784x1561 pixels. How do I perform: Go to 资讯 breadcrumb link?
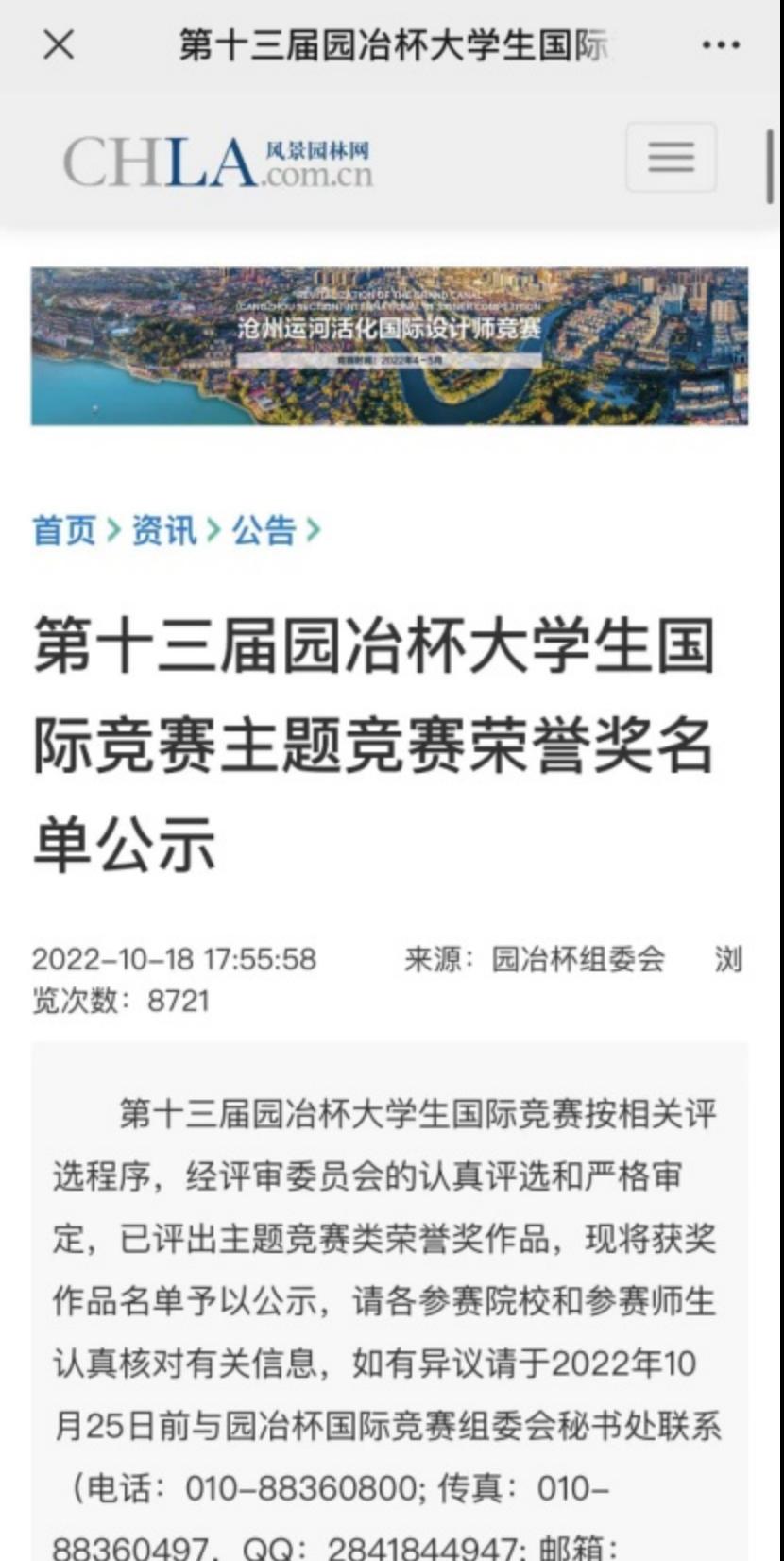point(164,530)
